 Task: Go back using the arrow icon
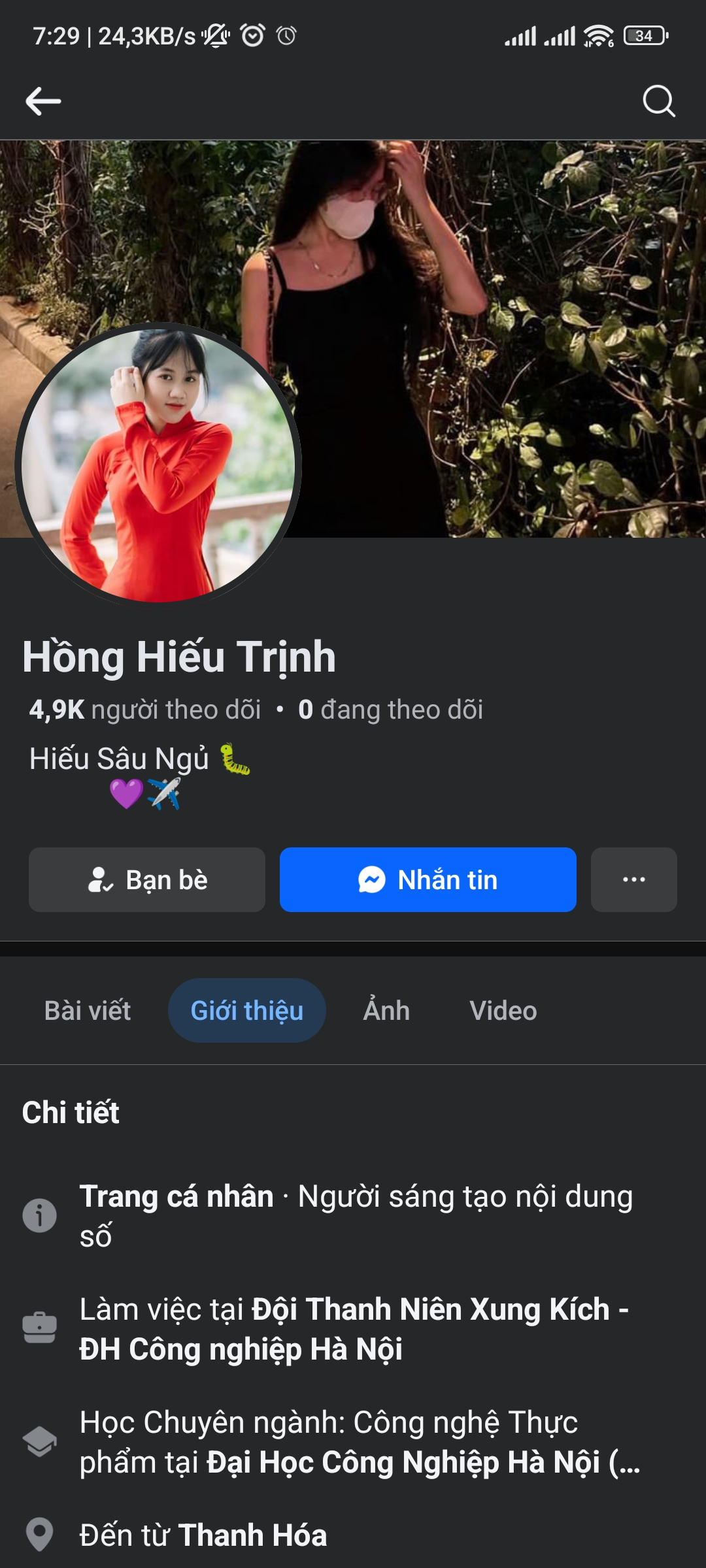[x=43, y=101]
